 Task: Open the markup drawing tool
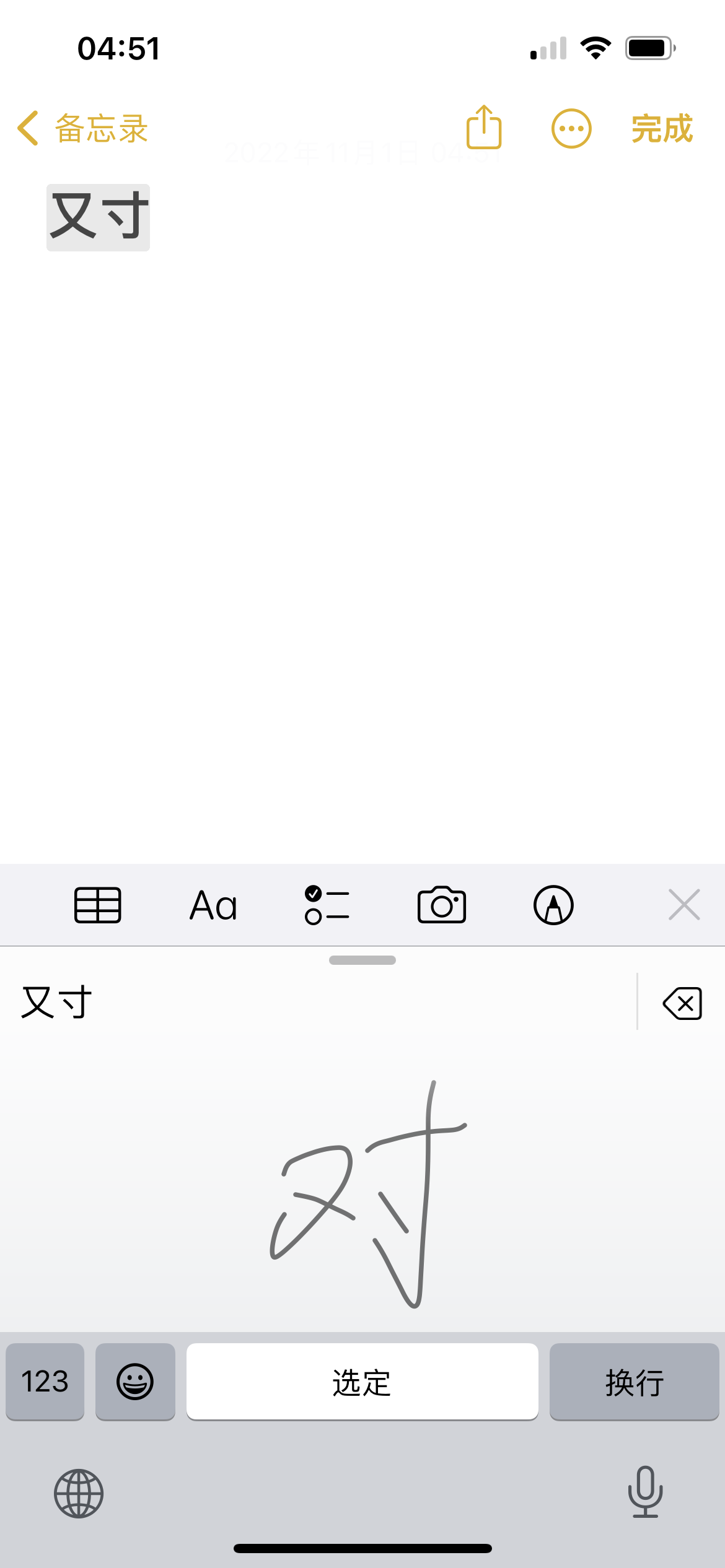(x=553, y=905)
